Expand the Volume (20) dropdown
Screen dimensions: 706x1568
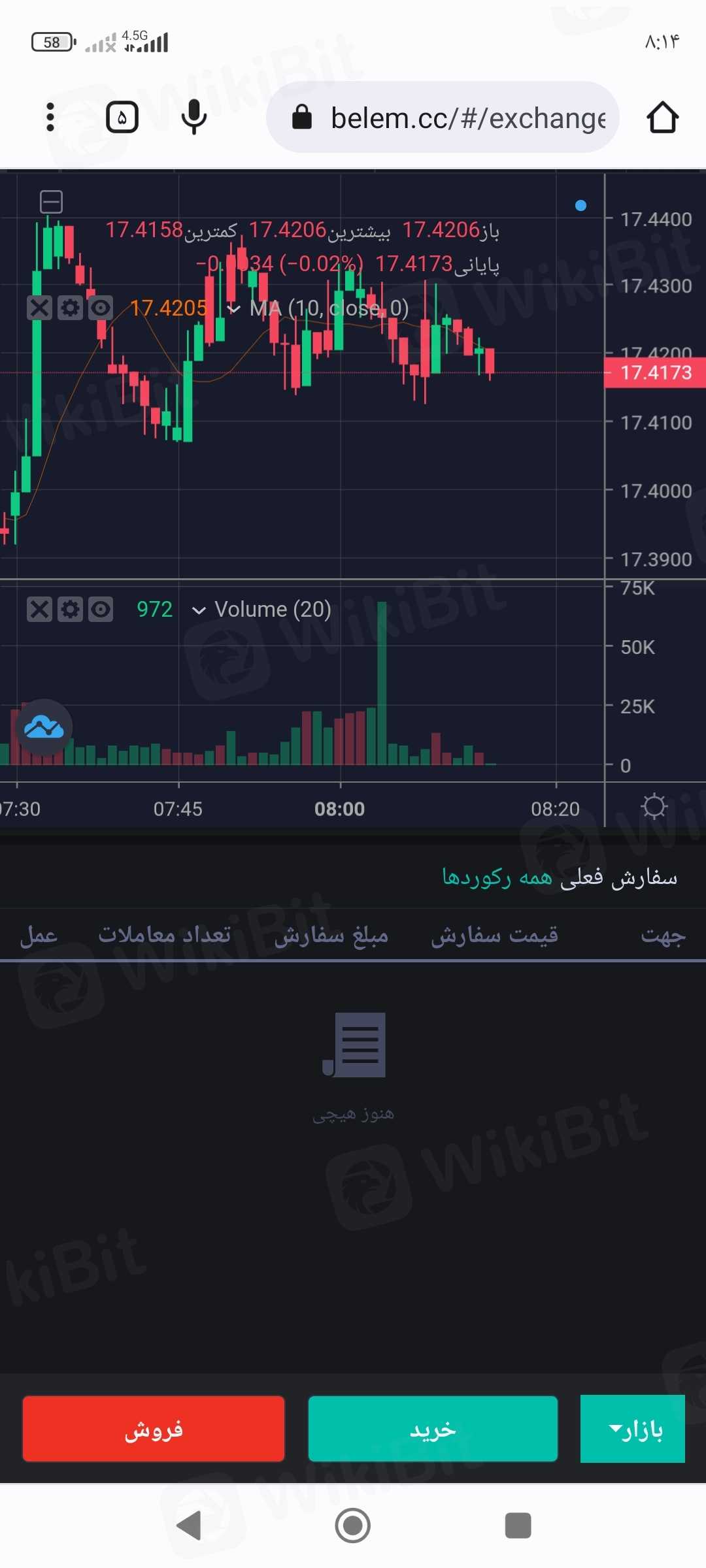point(199,610)
